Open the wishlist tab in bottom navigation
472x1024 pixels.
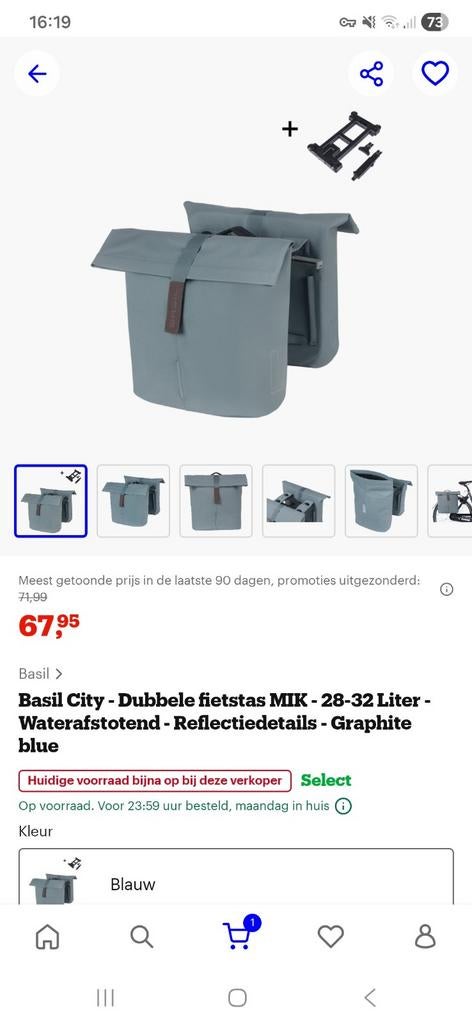coord(331,937)
